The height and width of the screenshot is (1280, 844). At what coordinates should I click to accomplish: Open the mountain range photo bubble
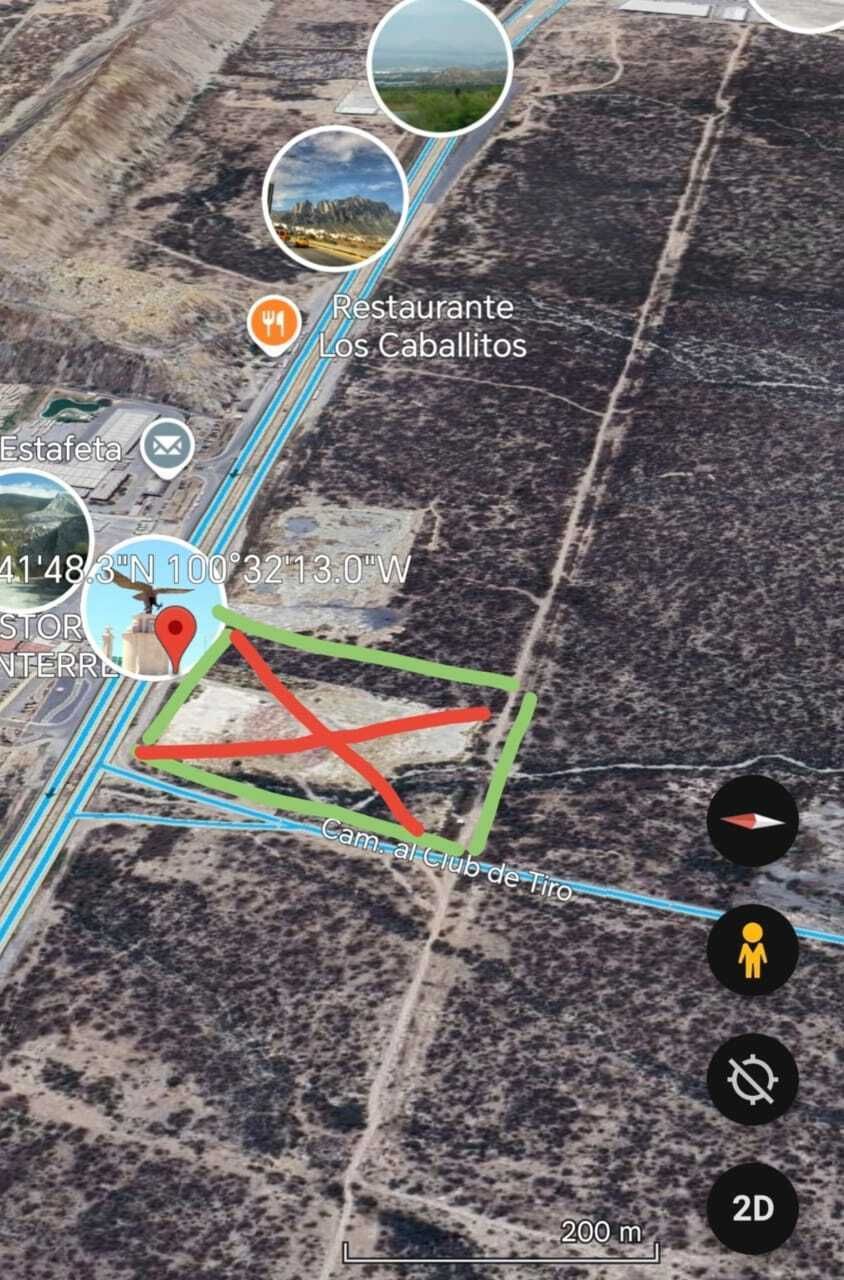[x=335, y=199]
